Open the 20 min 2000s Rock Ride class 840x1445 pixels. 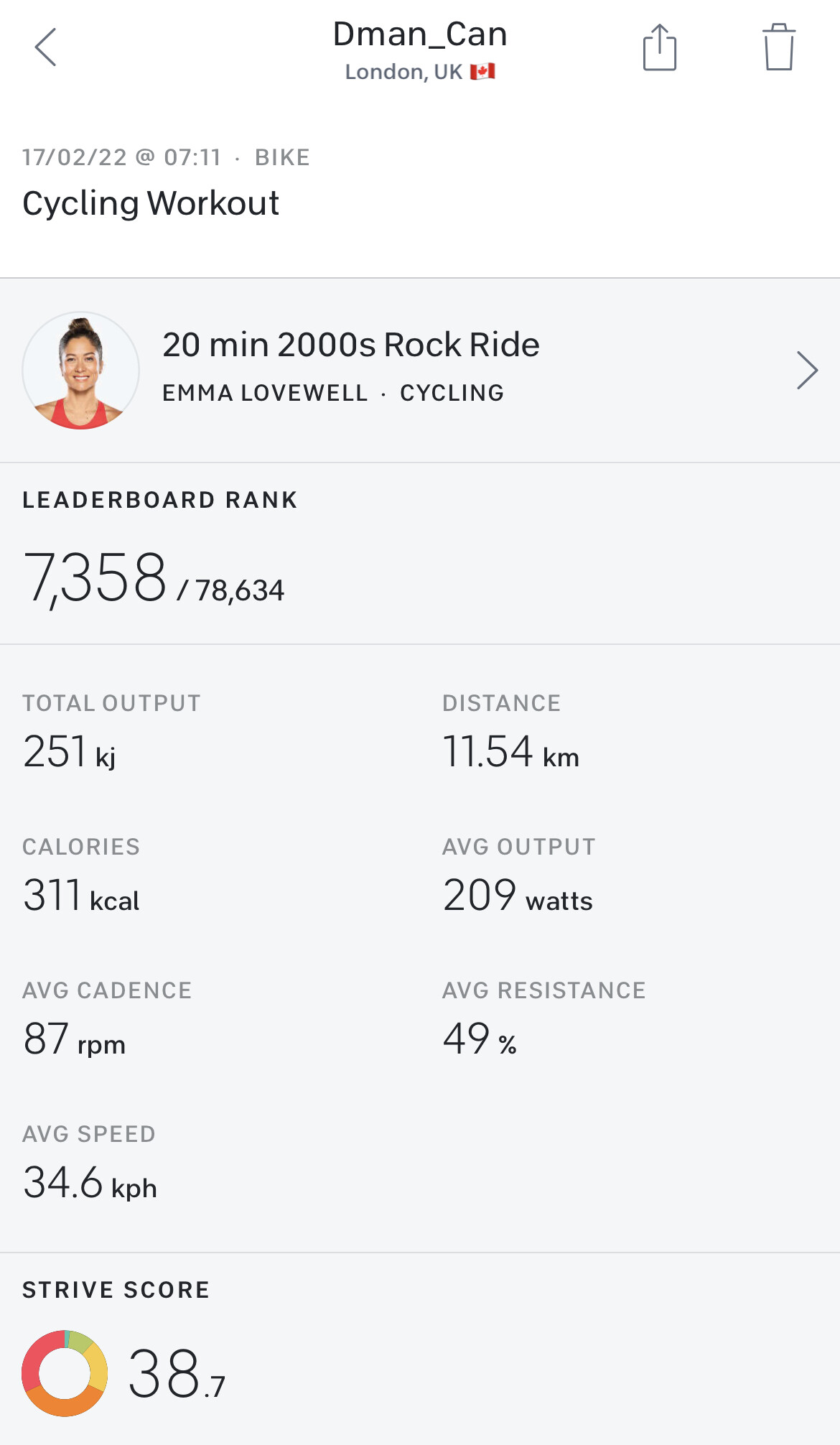pyautogui.click(x=420, y=370)
